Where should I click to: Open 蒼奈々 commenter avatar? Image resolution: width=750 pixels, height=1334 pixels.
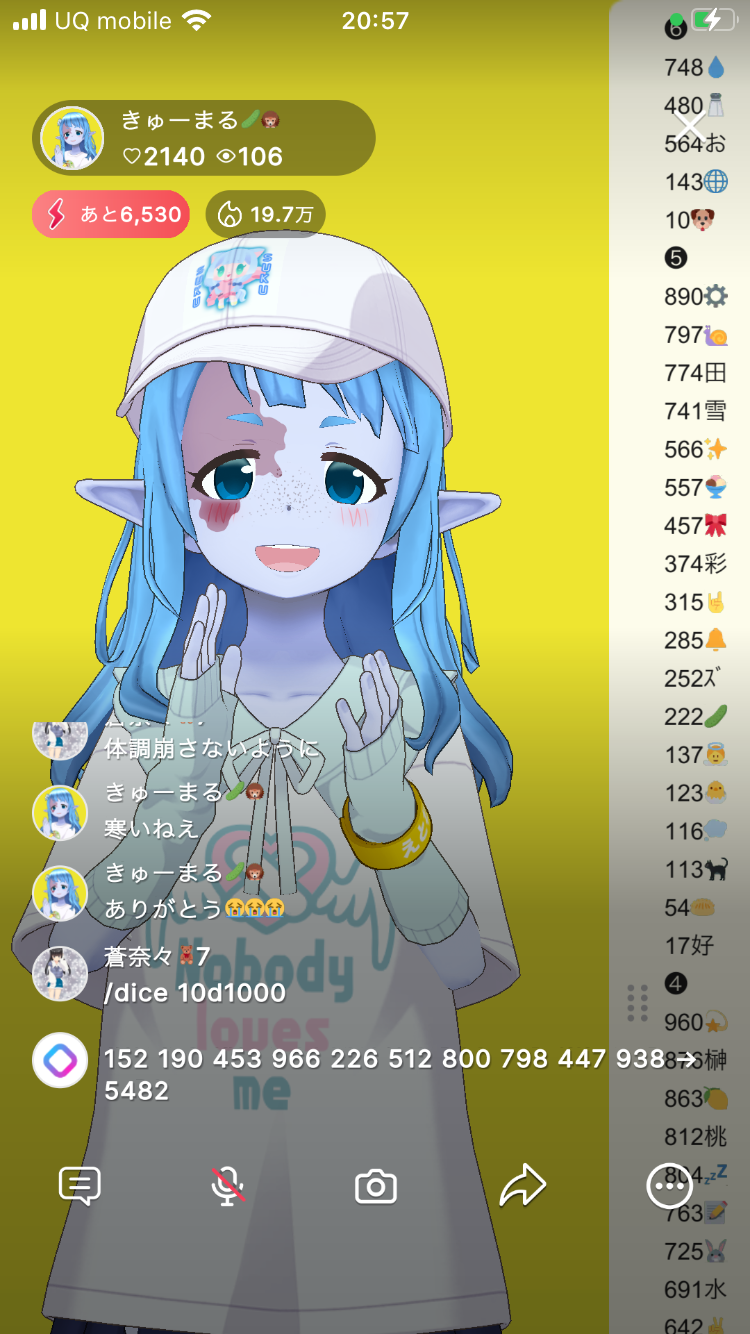point(60,973)
